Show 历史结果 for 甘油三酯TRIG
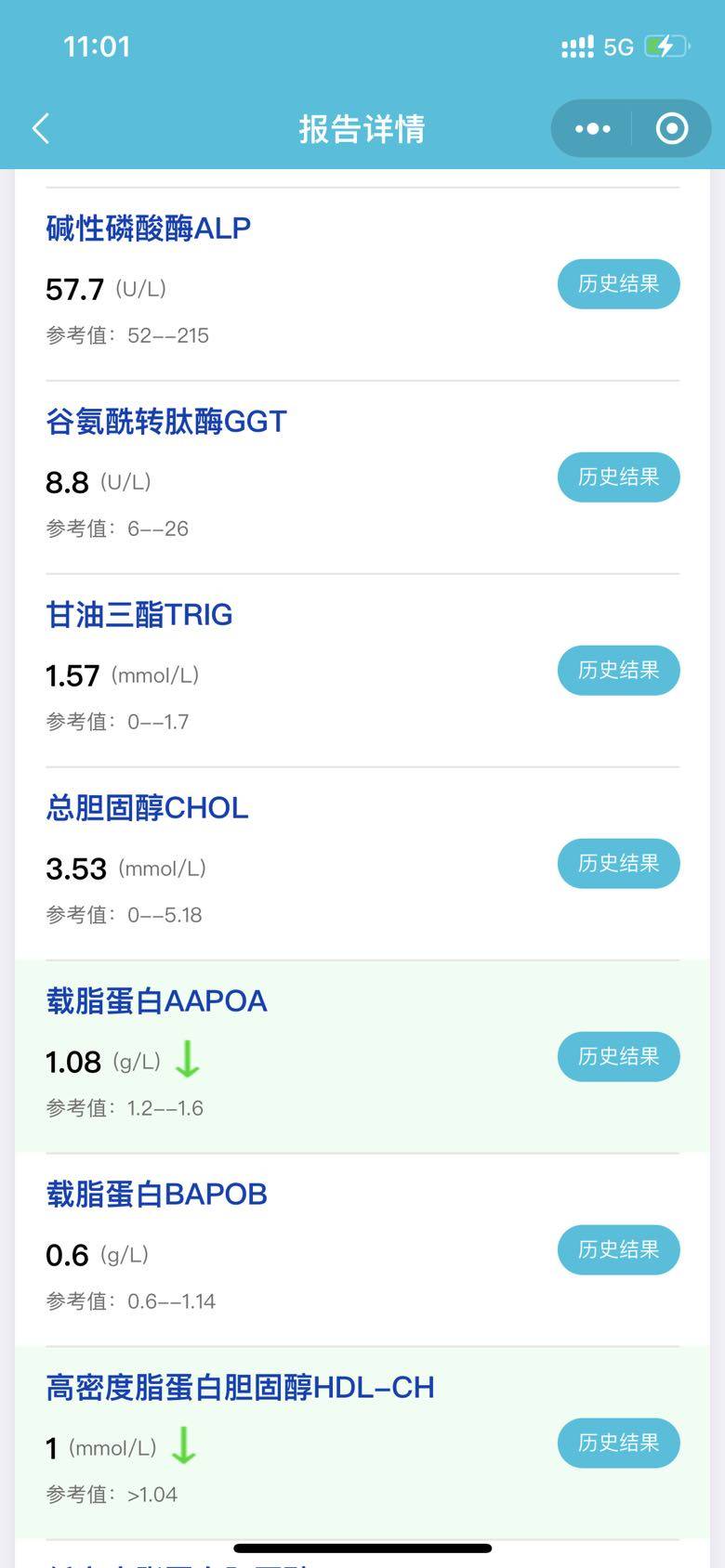This screenshot has width=725, height=1568. (618, 671)
